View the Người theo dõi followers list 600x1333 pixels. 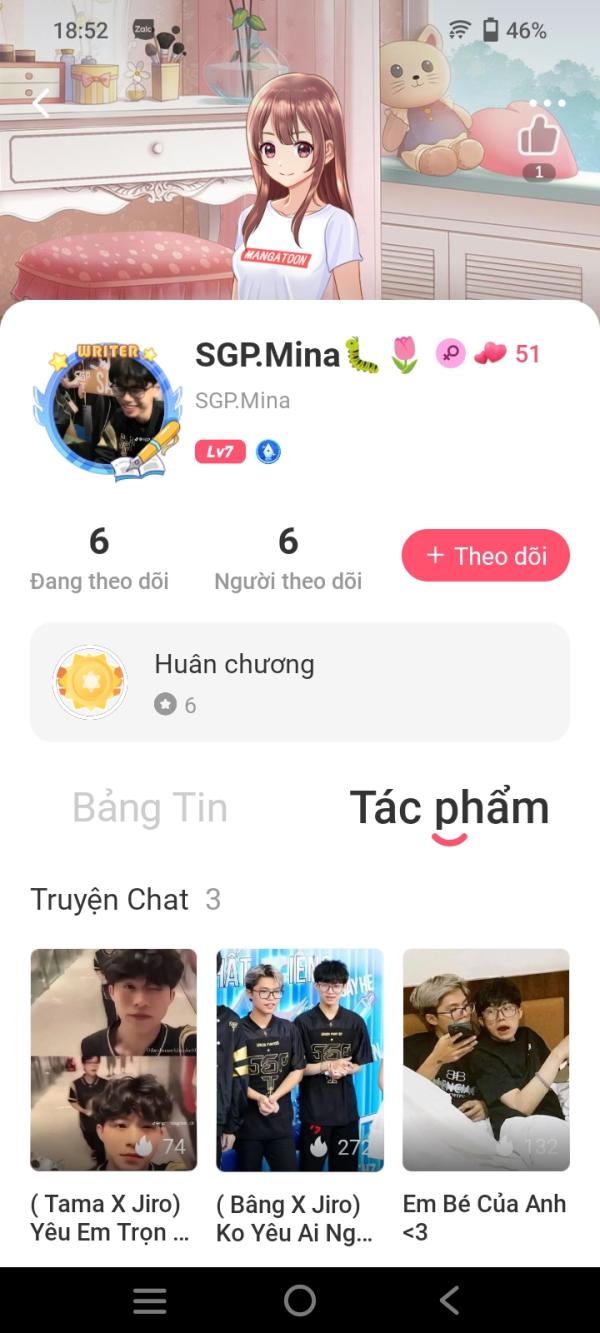(x=288, y=558)
